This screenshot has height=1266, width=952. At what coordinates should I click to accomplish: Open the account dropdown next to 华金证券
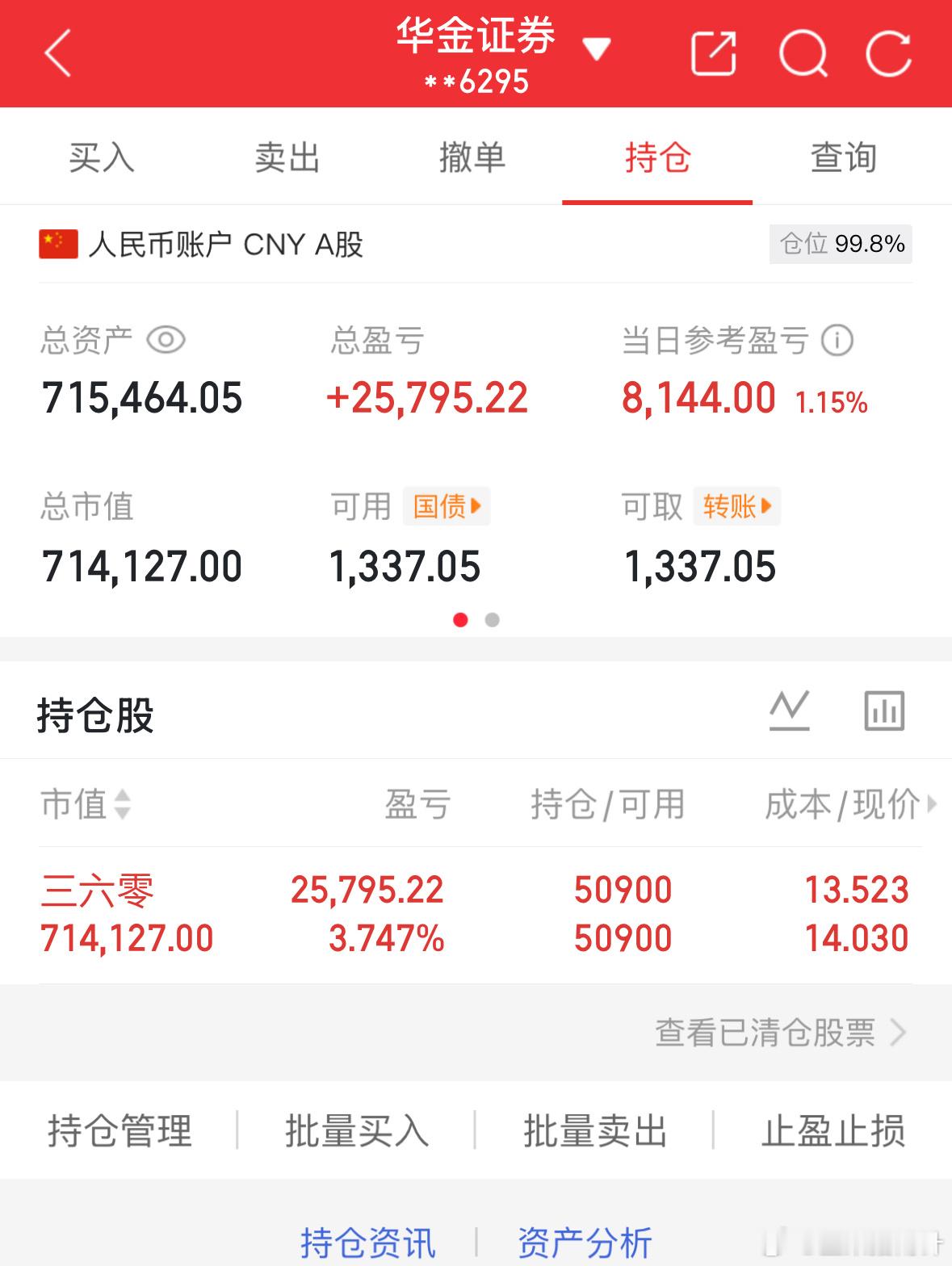click(598, 50)
